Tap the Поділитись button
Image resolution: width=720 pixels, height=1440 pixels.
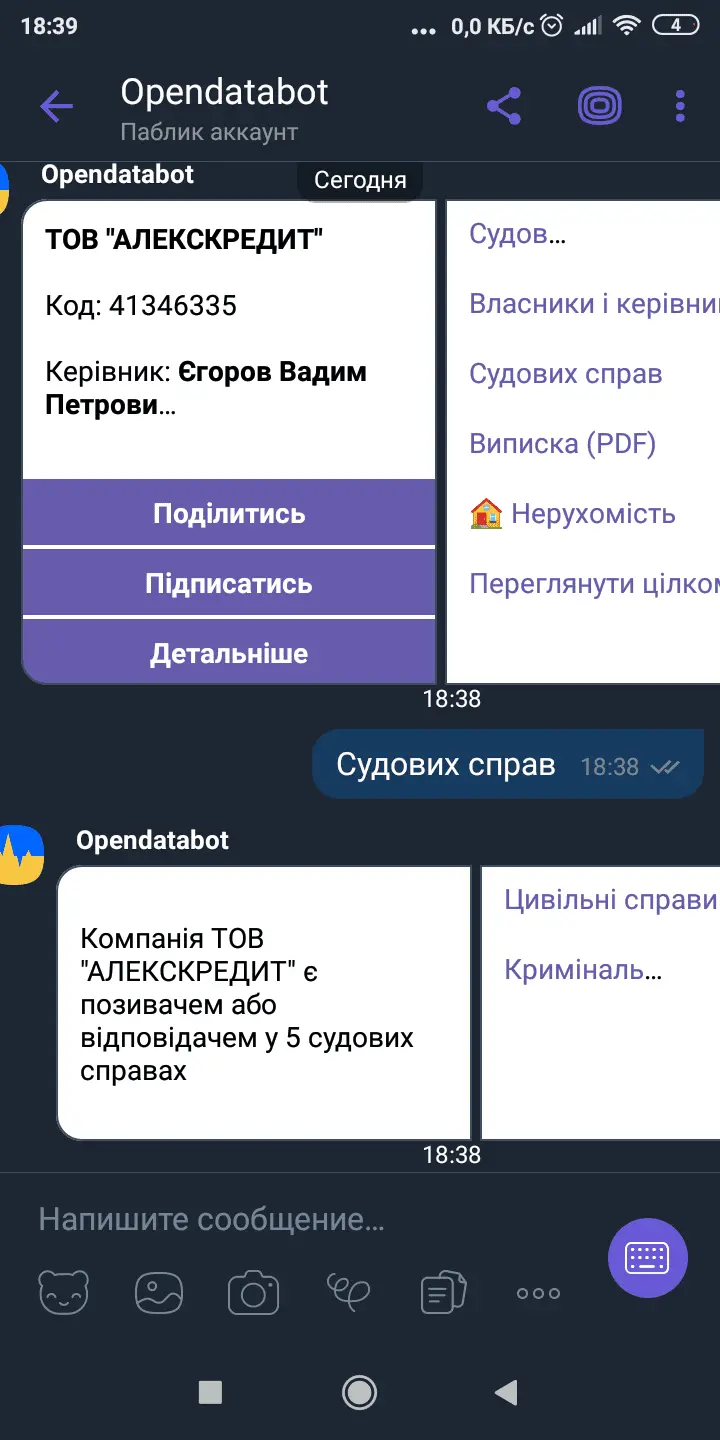coord(229,514)
